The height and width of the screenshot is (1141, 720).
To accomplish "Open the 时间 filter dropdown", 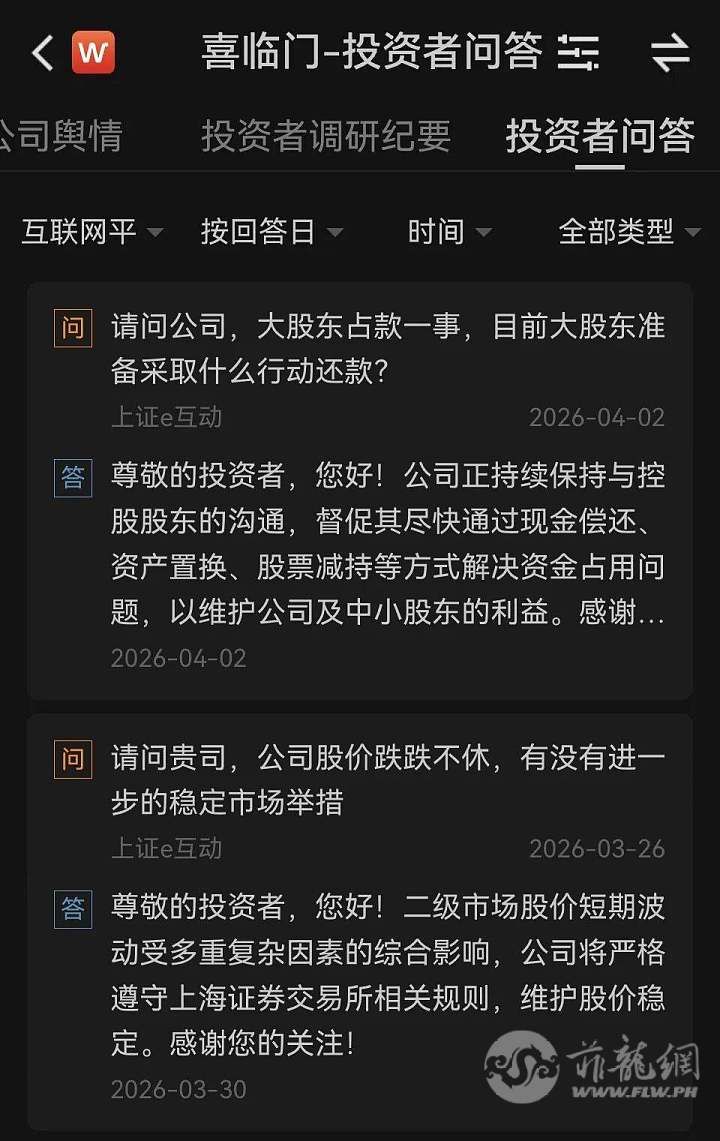I will click(449, 232).
